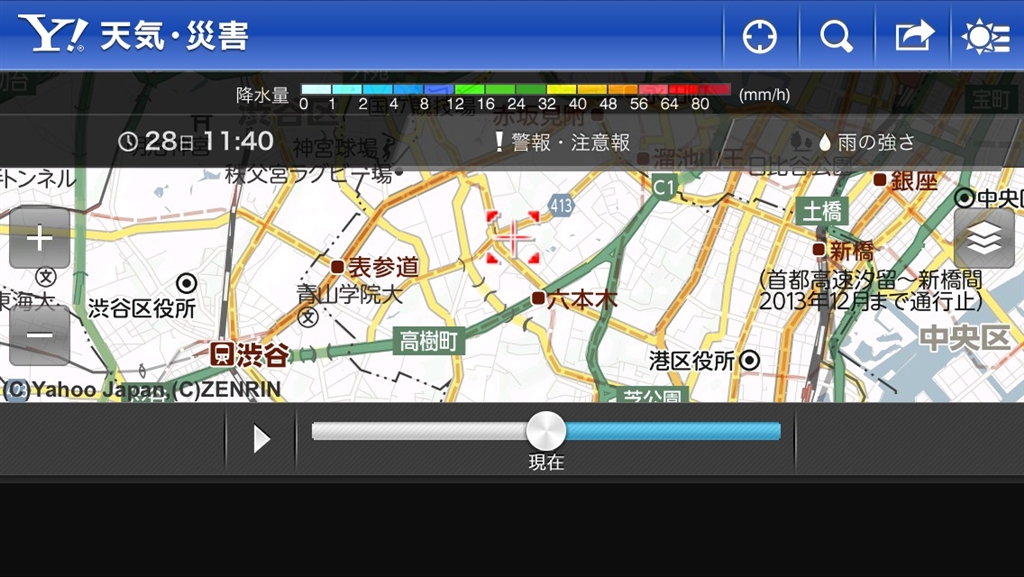Select the 雨の強さ tab
Screen dimensions: 1024x577
point(867,142)
